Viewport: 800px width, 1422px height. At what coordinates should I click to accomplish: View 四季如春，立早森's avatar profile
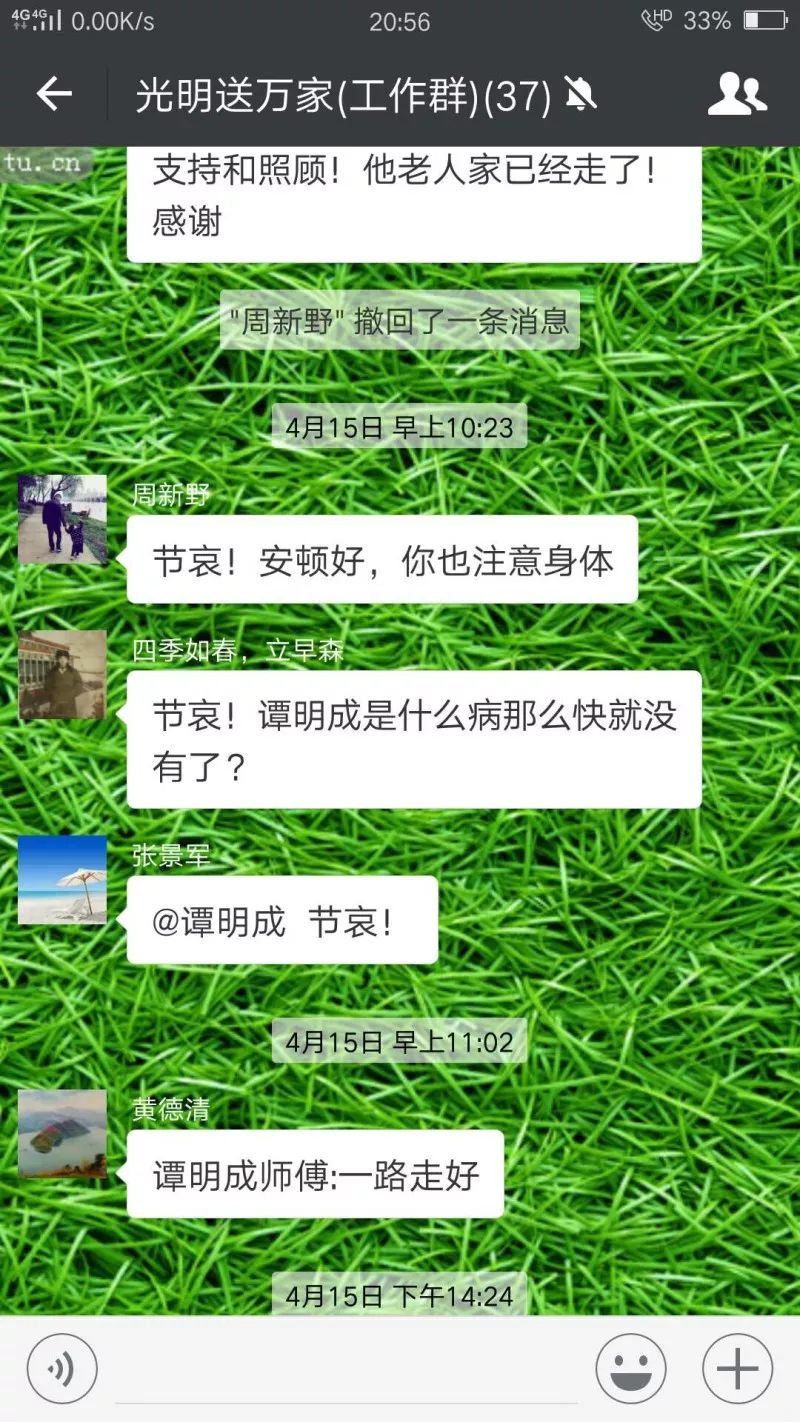point(62,675)
